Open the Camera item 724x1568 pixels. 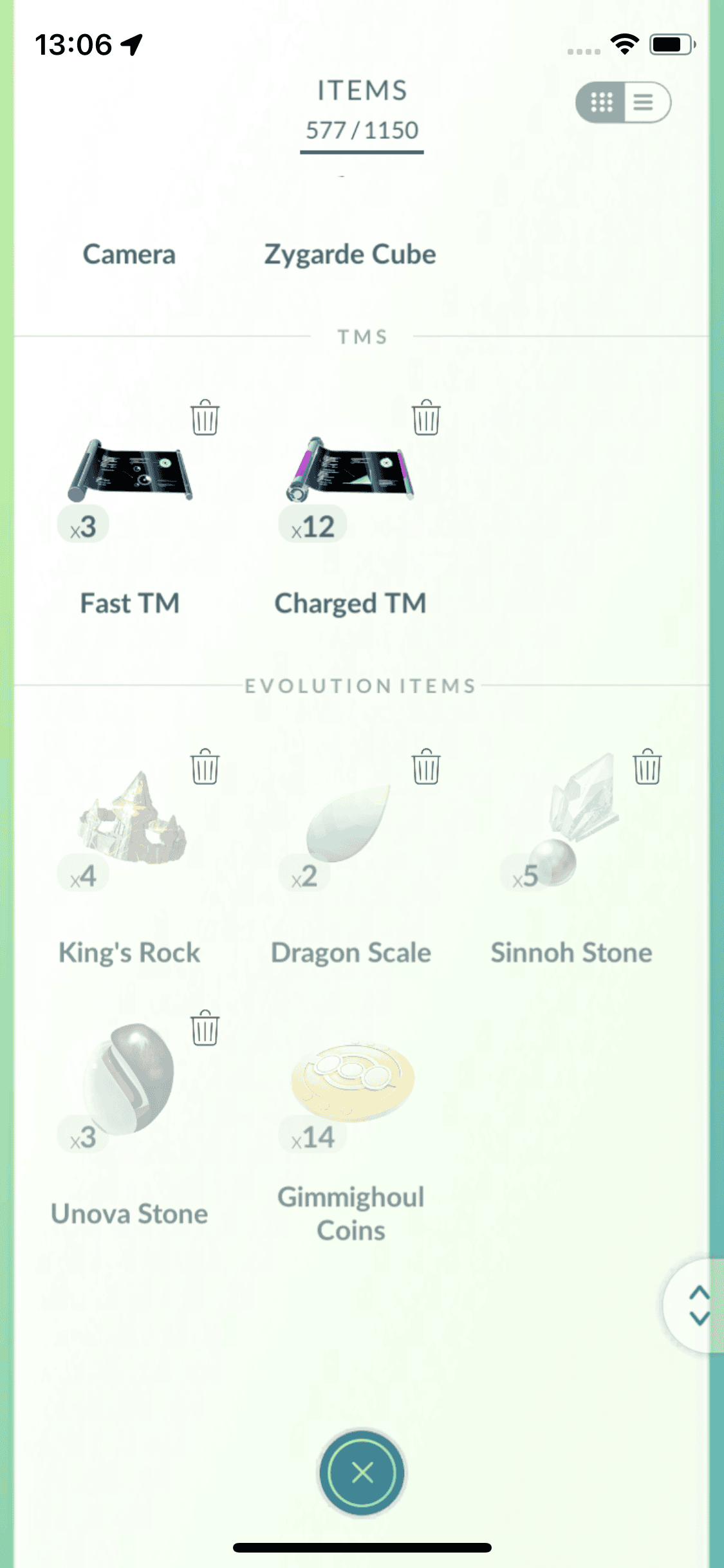coord(129,254)
